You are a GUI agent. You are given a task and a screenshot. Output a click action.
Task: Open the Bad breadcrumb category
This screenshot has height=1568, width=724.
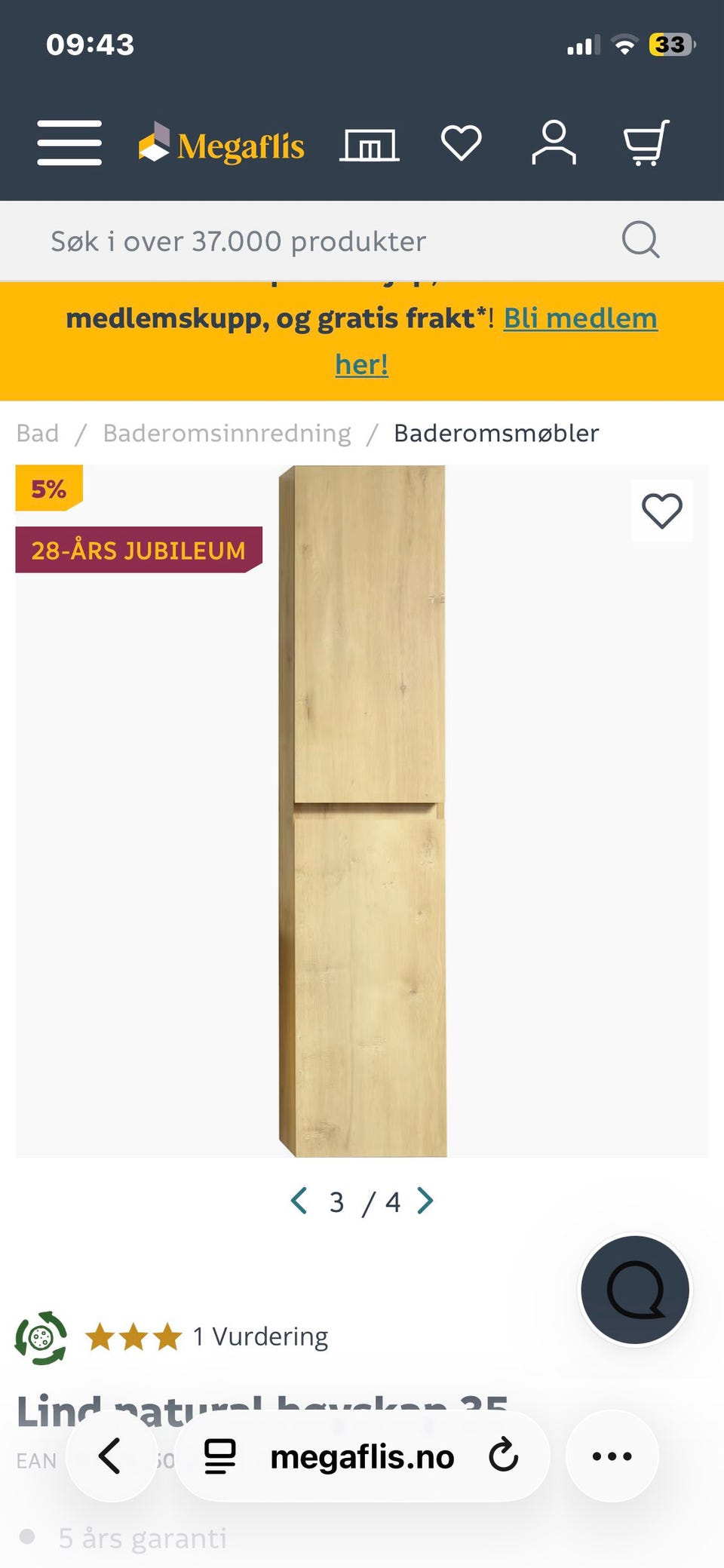click(x=36, y=433)
